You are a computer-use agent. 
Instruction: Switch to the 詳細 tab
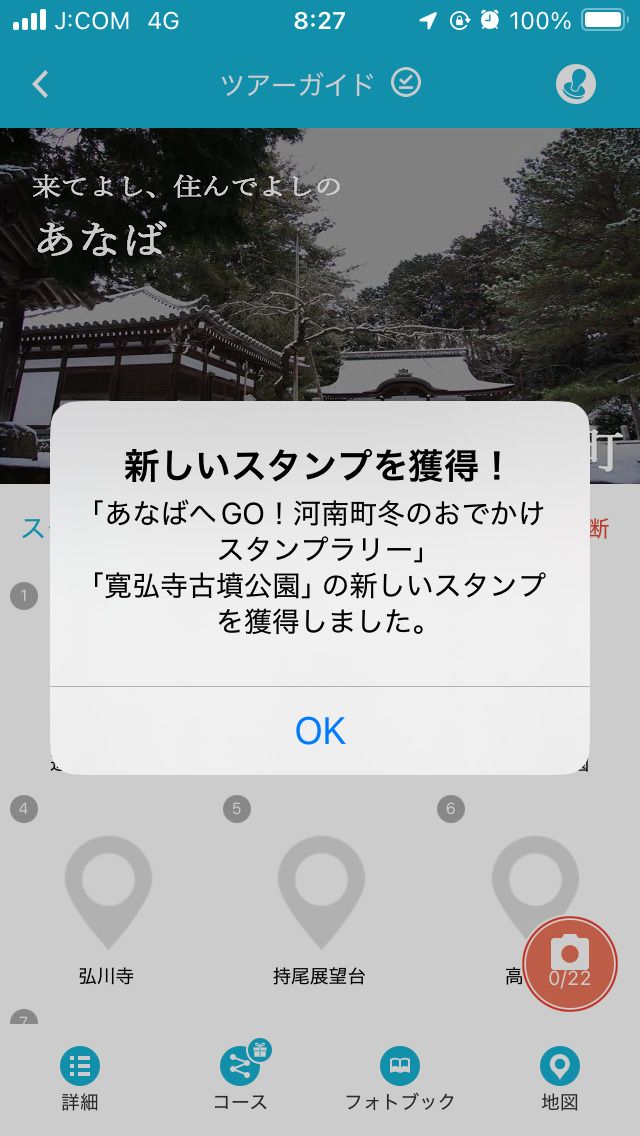pyautogui.click(x=80, y=1079)
